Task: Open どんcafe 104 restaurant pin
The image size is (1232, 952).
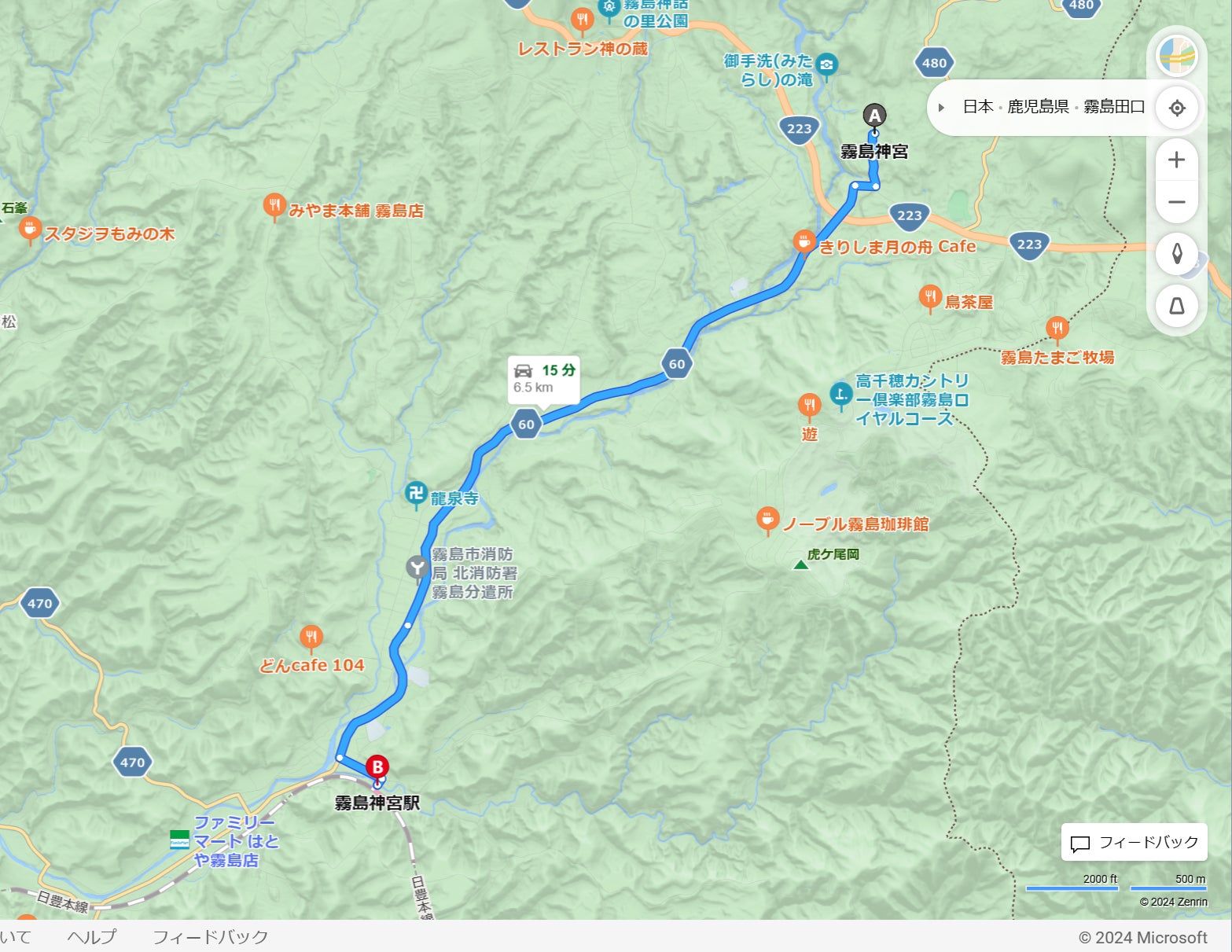Action: tap(311, 636)
